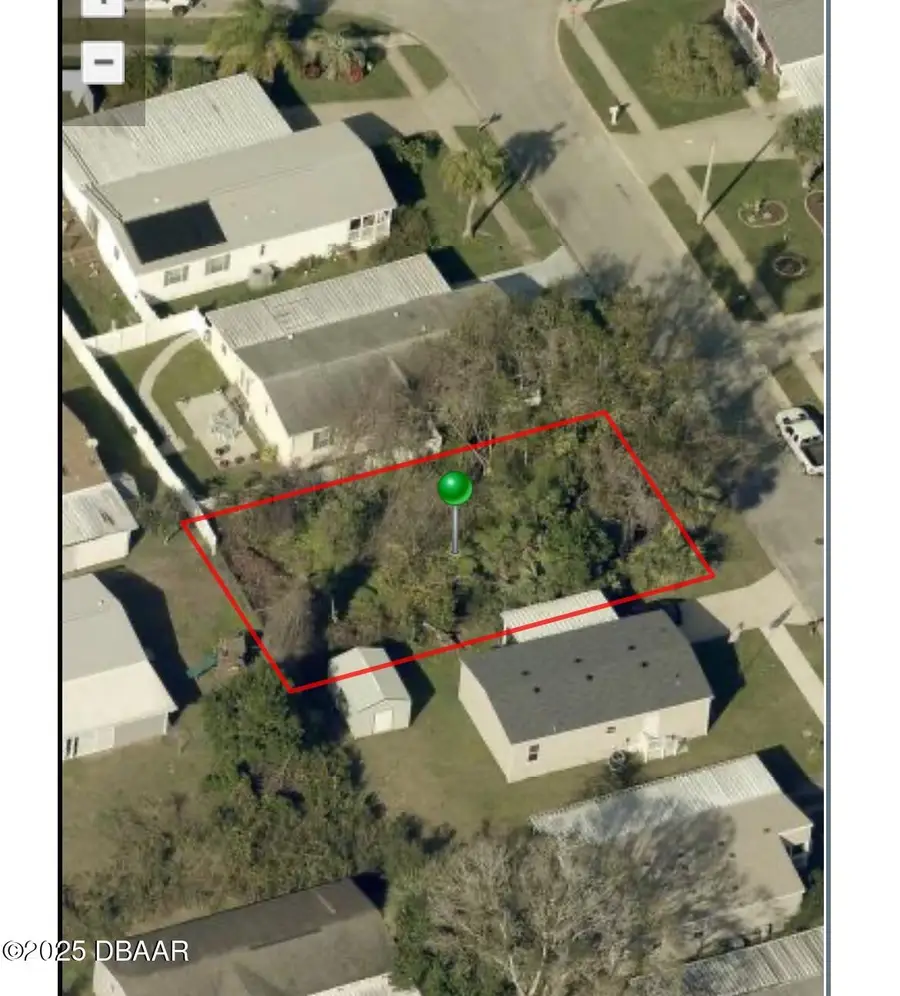Click the zoom out minus button
This screenshot has width=900, height=996.
103,62
